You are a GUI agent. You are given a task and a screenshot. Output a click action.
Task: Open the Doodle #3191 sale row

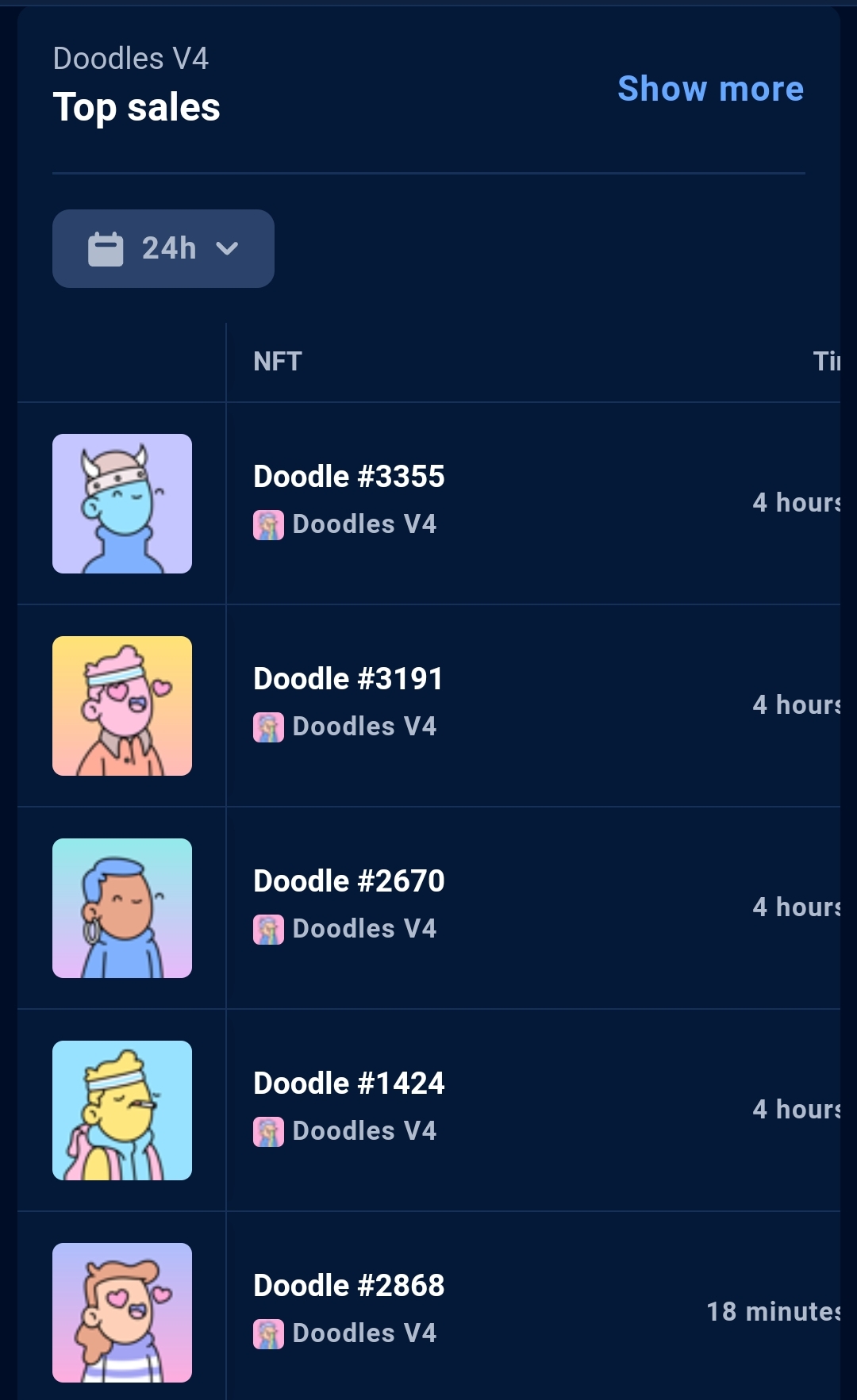(x=428, y=706)
